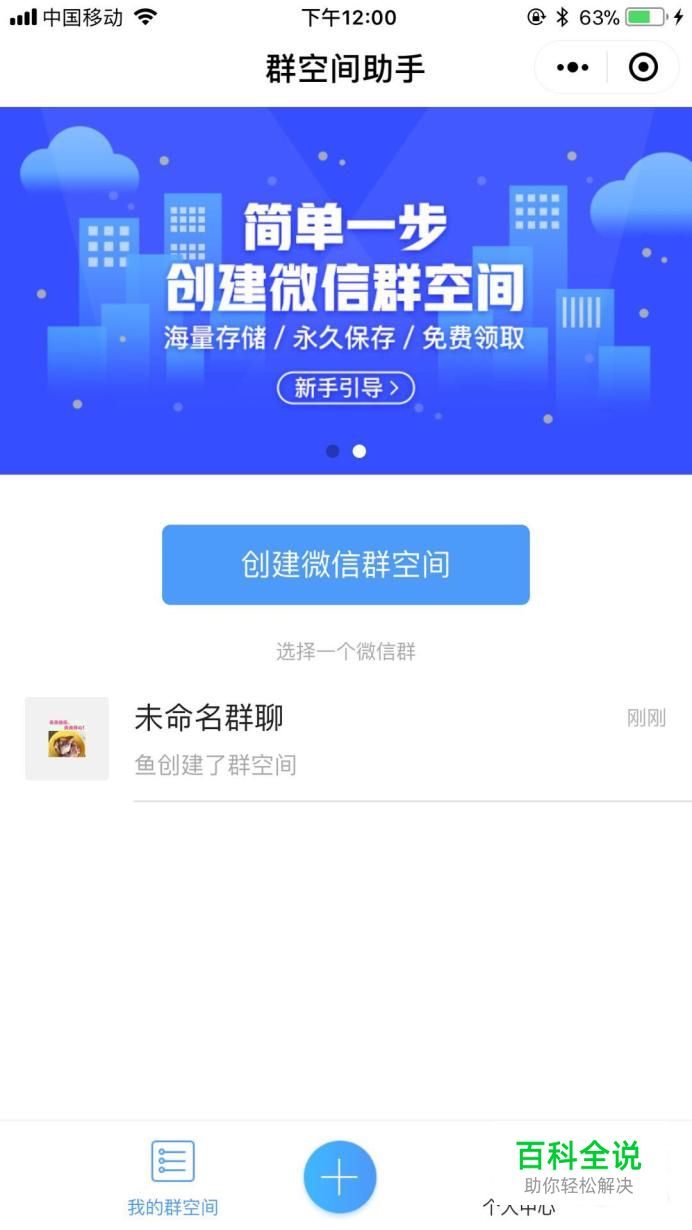Open the promotional banner about group space

(346, 290)
